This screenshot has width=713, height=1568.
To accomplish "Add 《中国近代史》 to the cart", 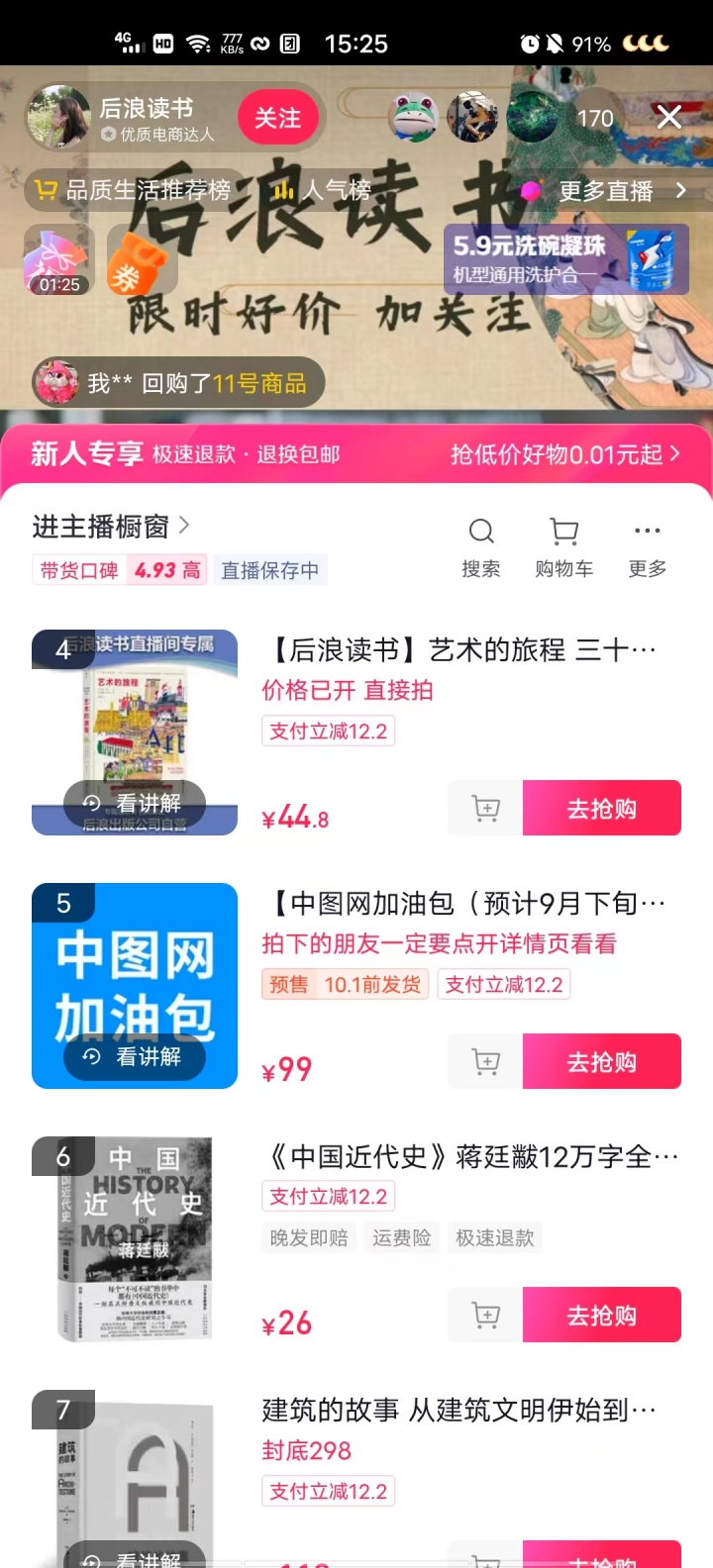I will (485, 1316).
